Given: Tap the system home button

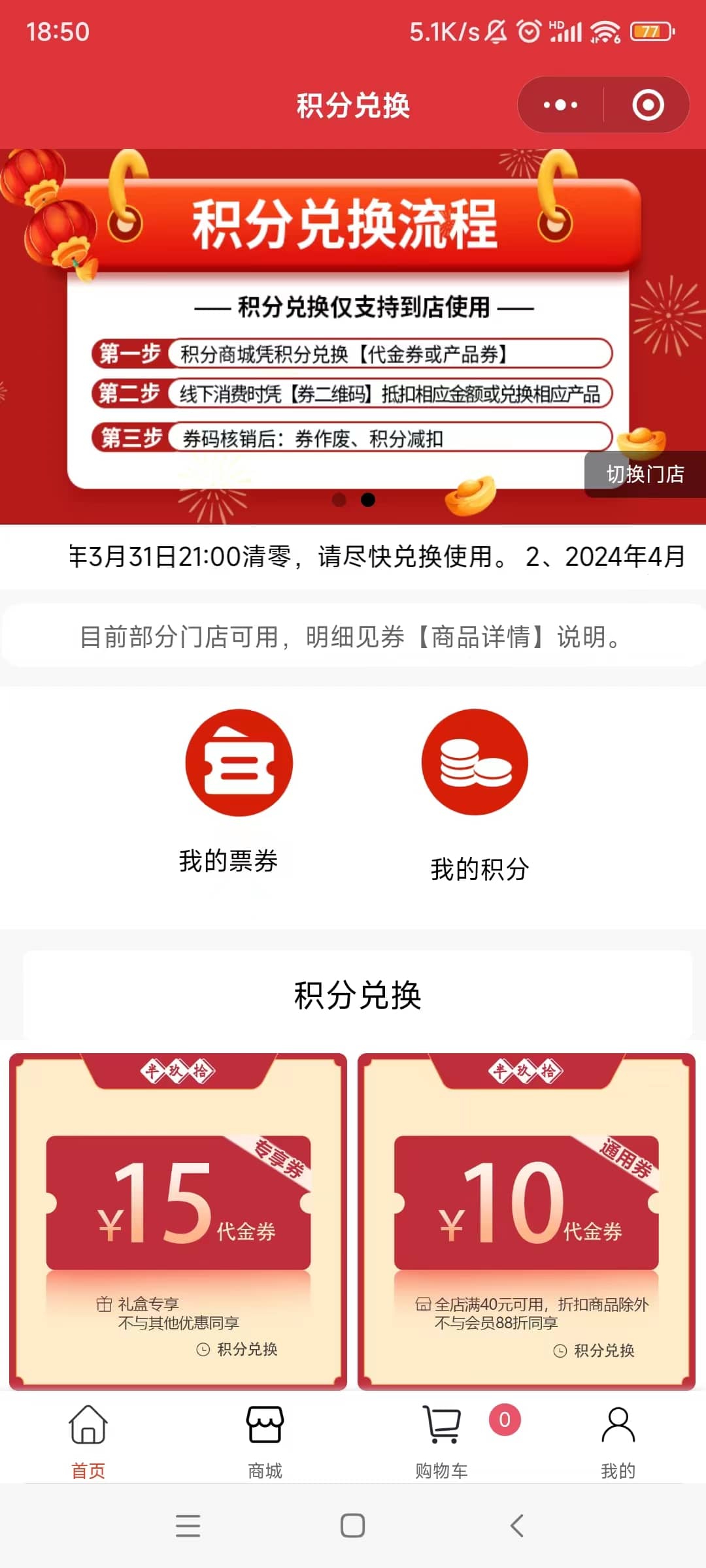Looking at the screenshot, I should pyautogui.click(x=353, y=1526).
